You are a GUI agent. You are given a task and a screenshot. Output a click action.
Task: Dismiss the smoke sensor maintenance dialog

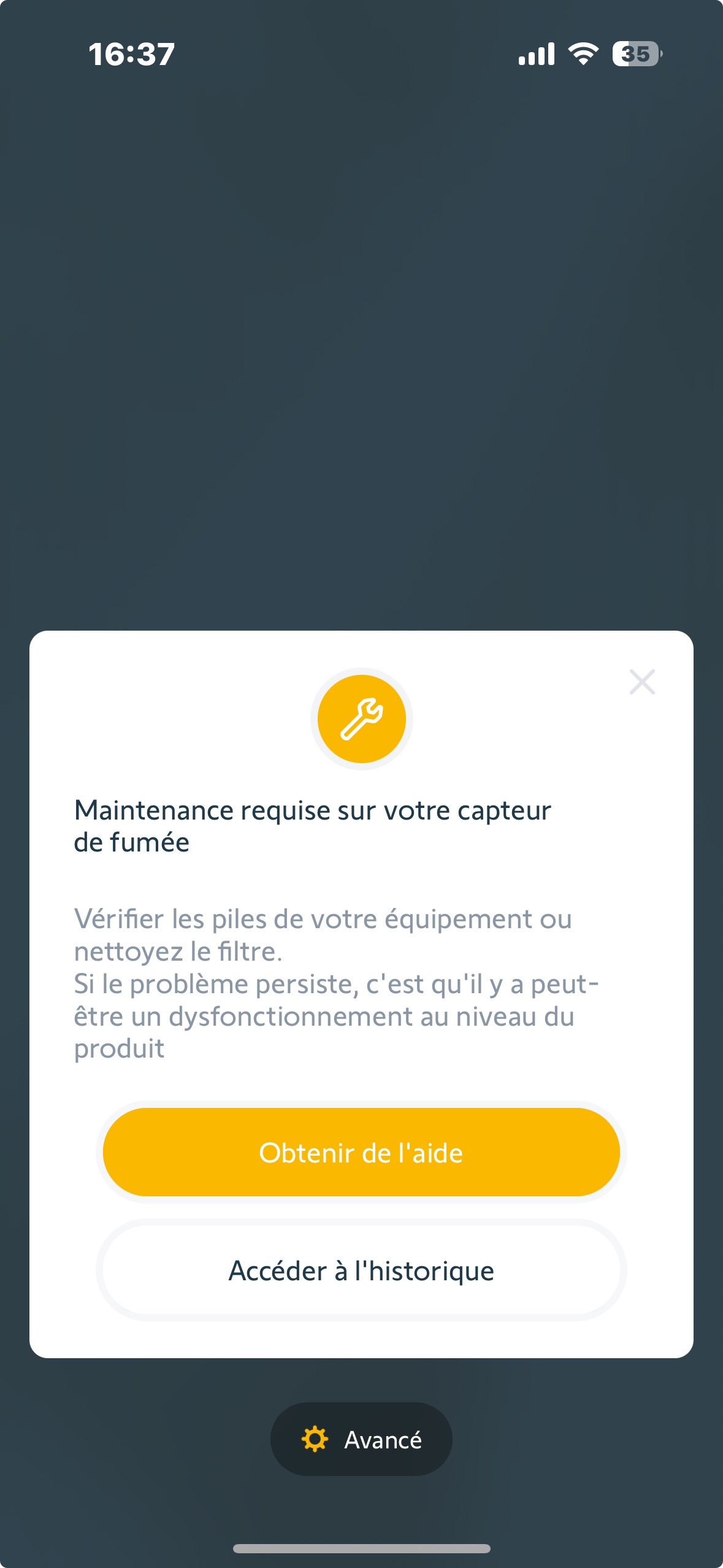pos(642,682)
